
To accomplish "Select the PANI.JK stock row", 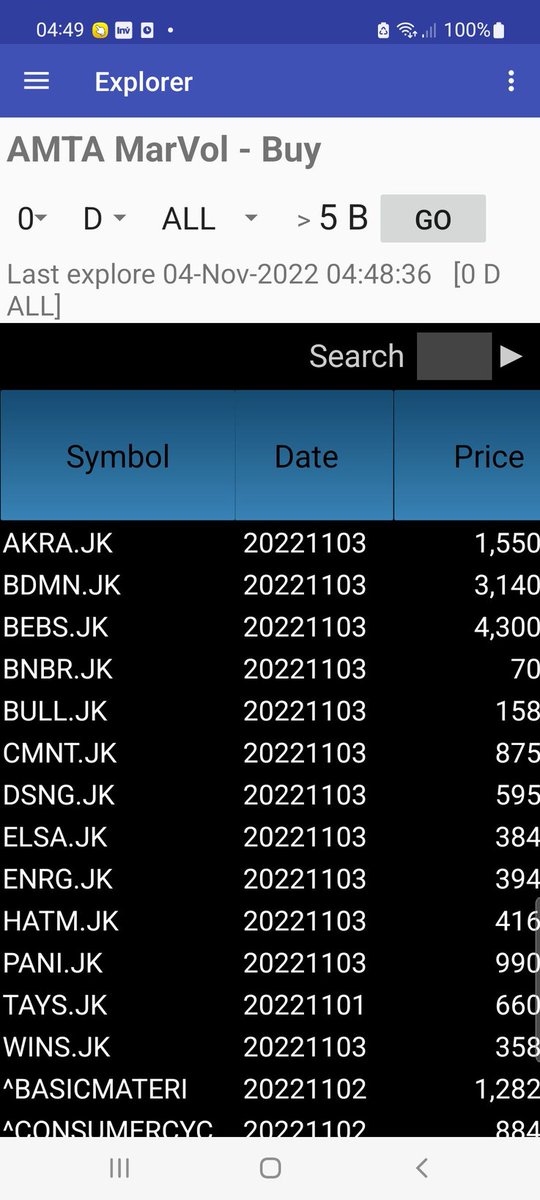I will (x=270, y=963).
